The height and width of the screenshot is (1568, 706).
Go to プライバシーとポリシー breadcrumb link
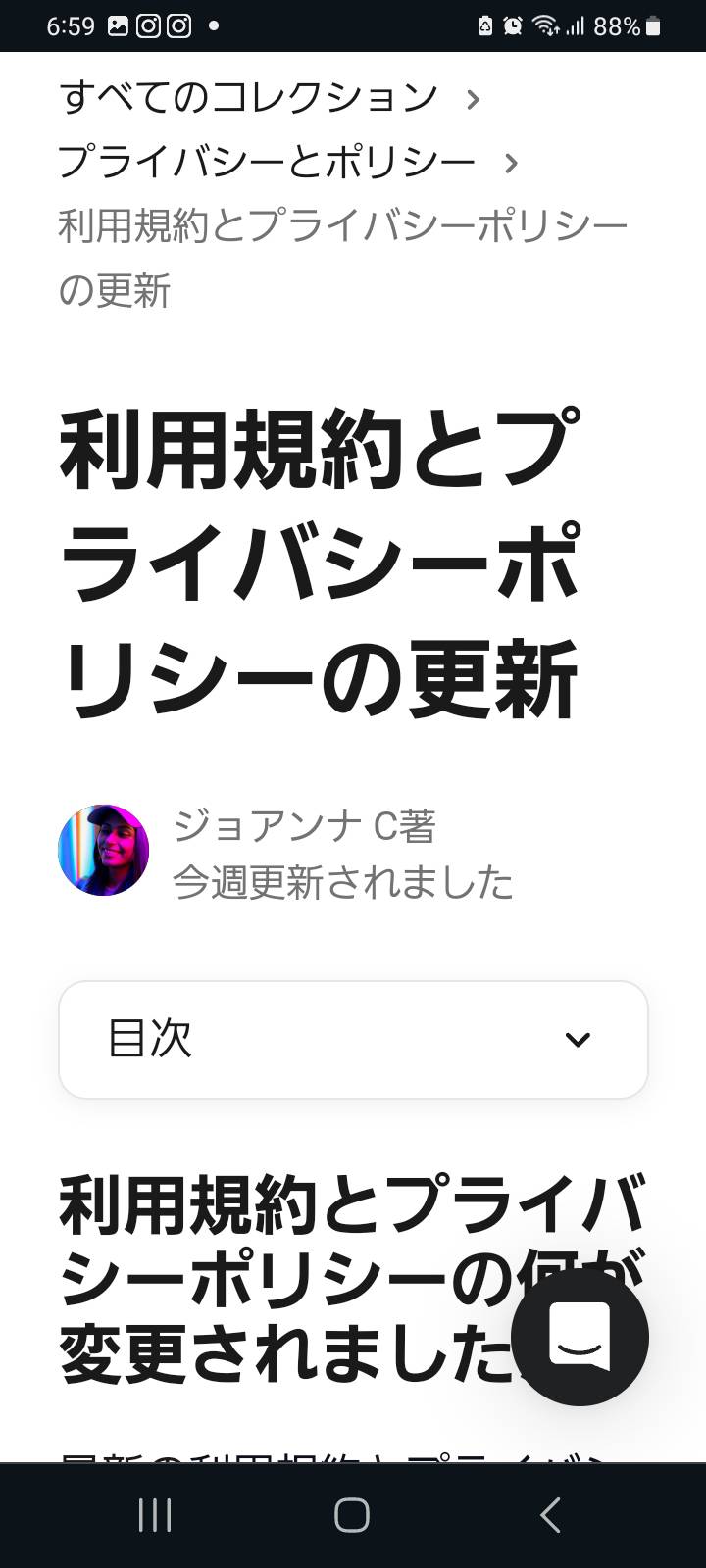[267, 162]
